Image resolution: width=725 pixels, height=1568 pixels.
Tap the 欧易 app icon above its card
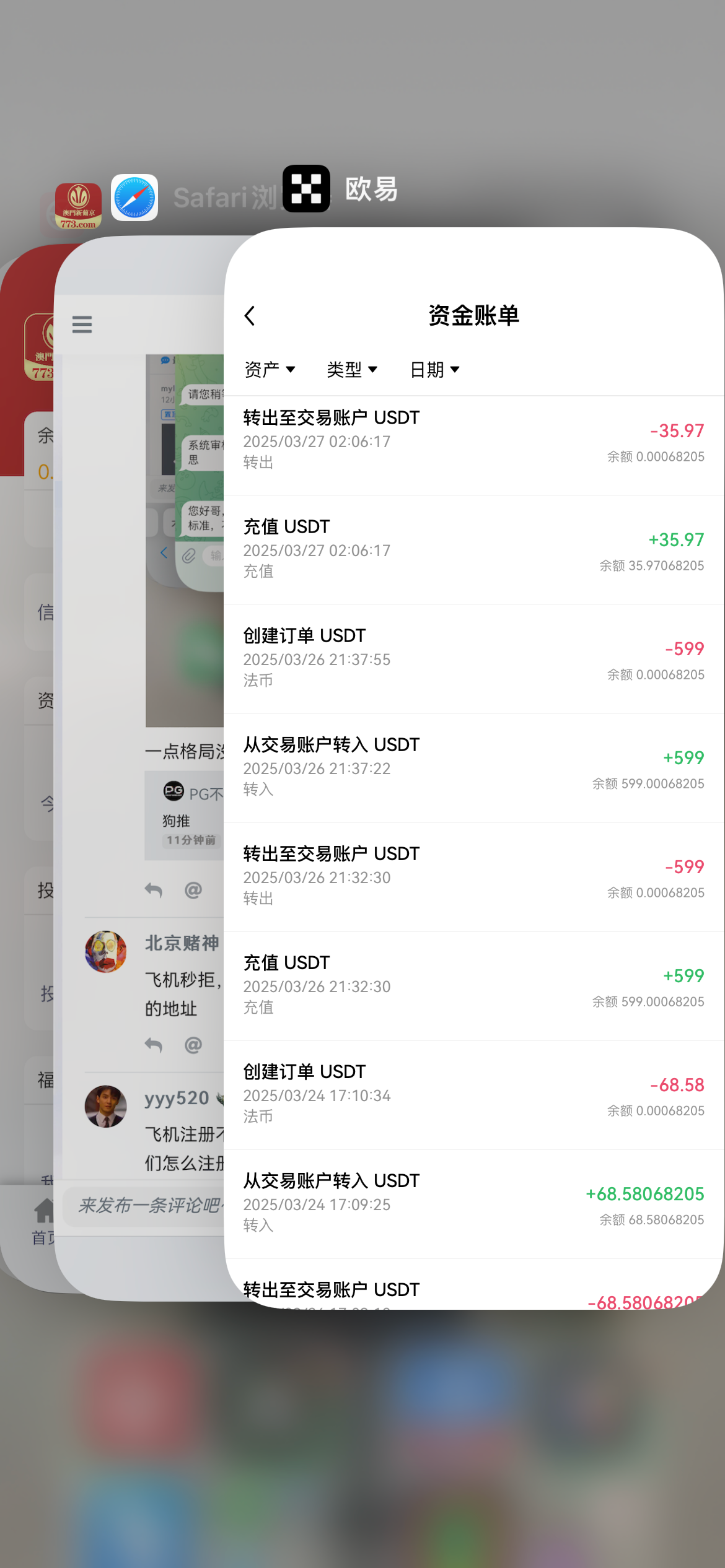(306, 189)
